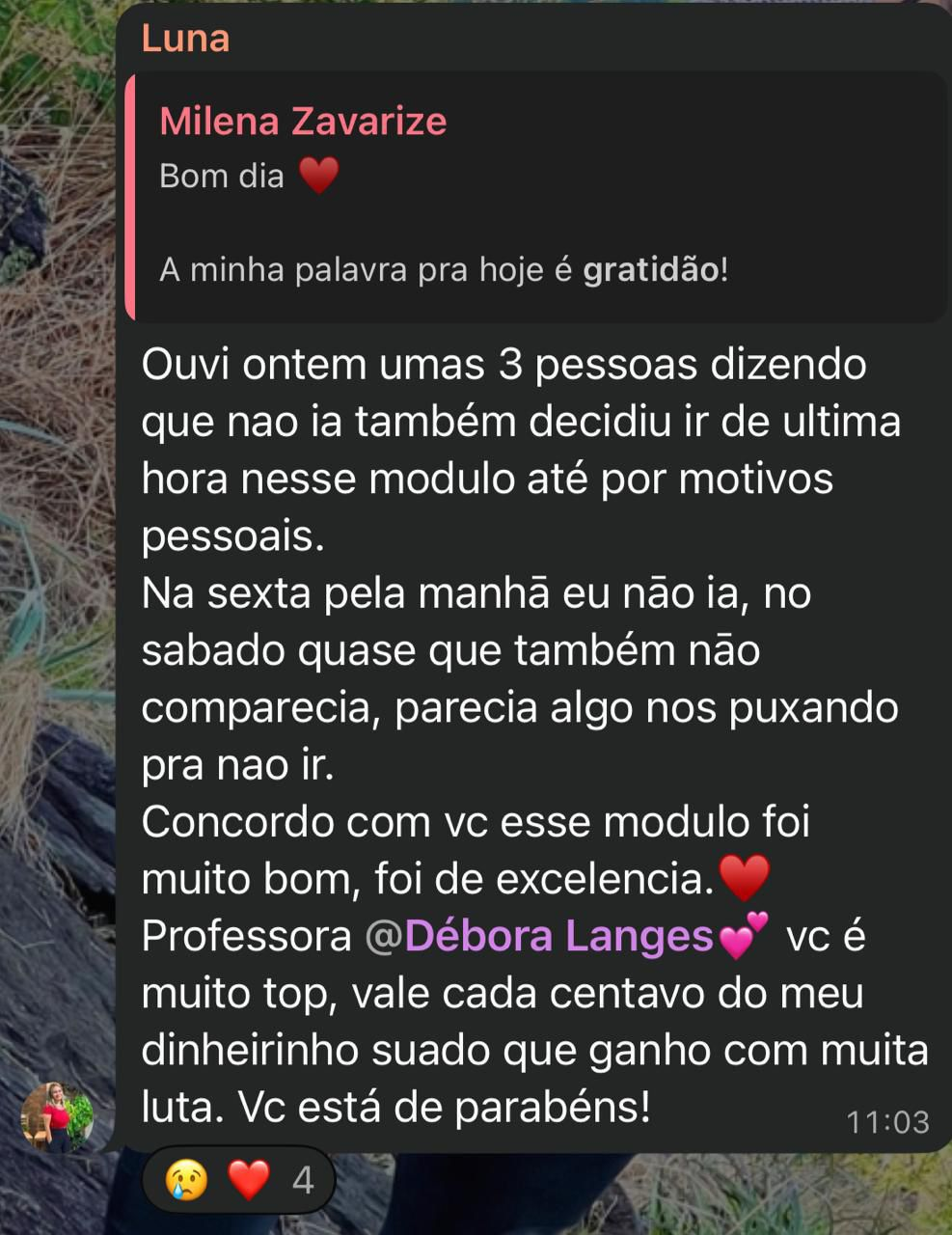Expand the reaction pill to see who reacted
The height and width of the screenshot is (1235, 952).
click(x=241, y=1178)
